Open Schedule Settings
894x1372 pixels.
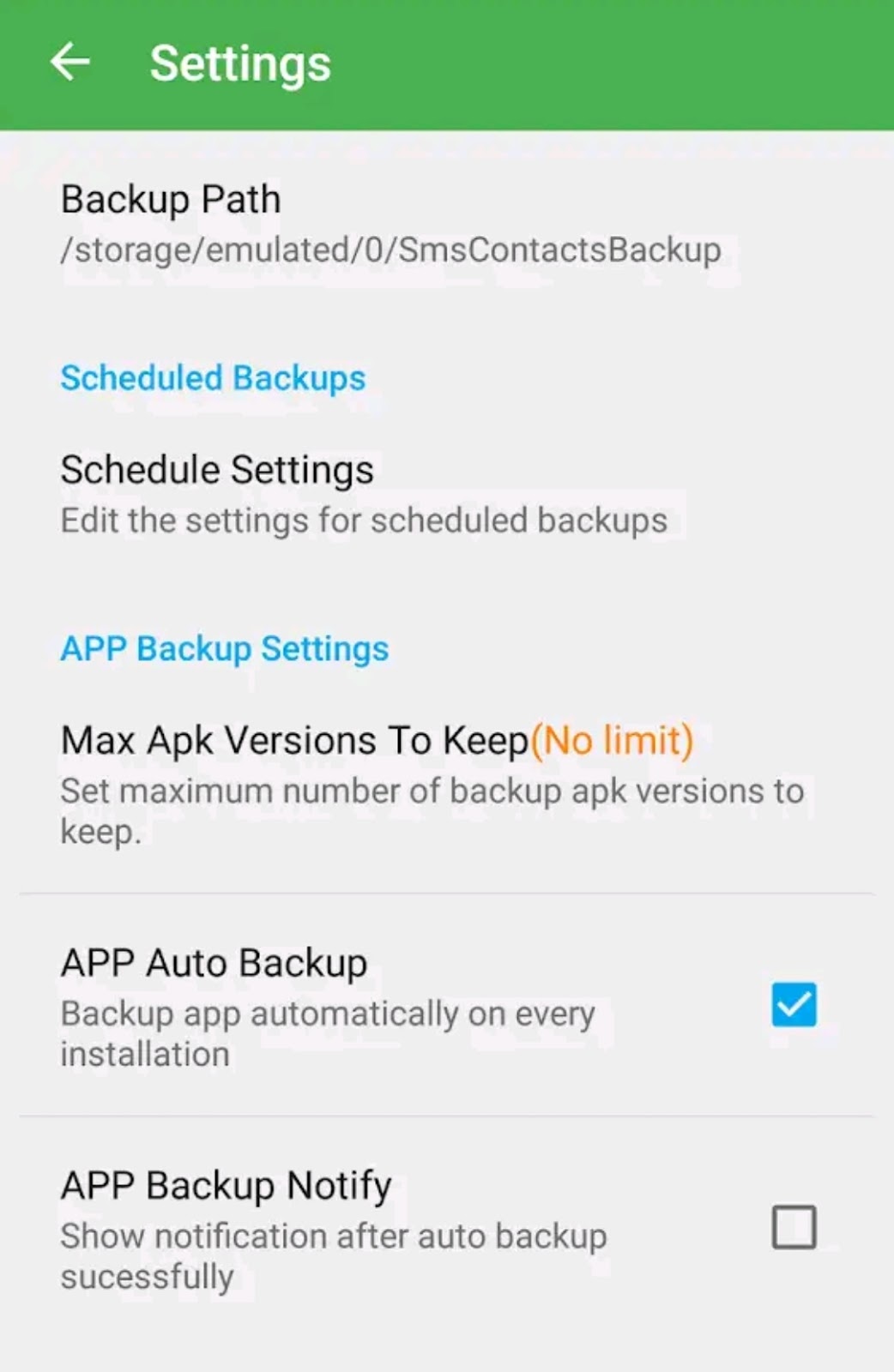coord(364,494)
